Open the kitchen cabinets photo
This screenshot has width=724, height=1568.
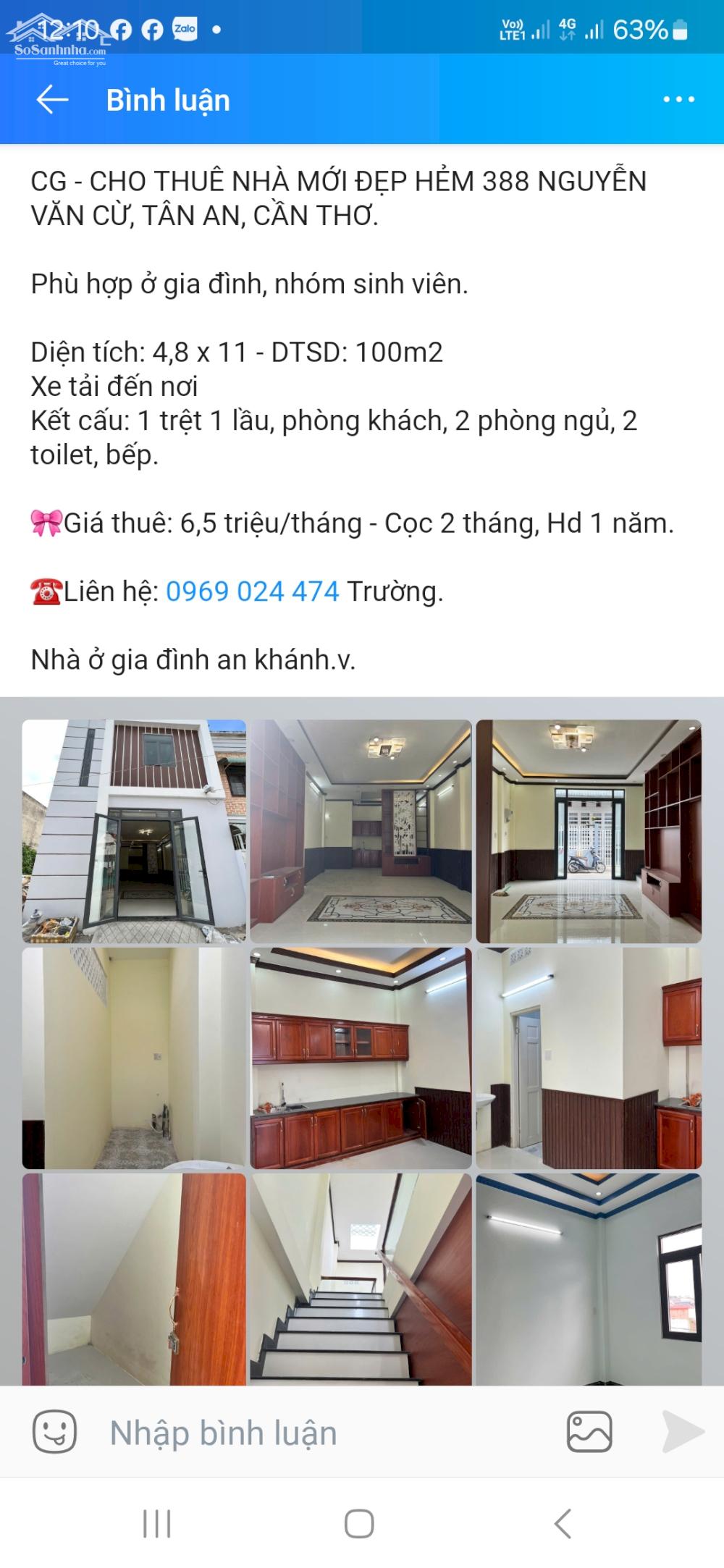click(x=361, y=1058)
